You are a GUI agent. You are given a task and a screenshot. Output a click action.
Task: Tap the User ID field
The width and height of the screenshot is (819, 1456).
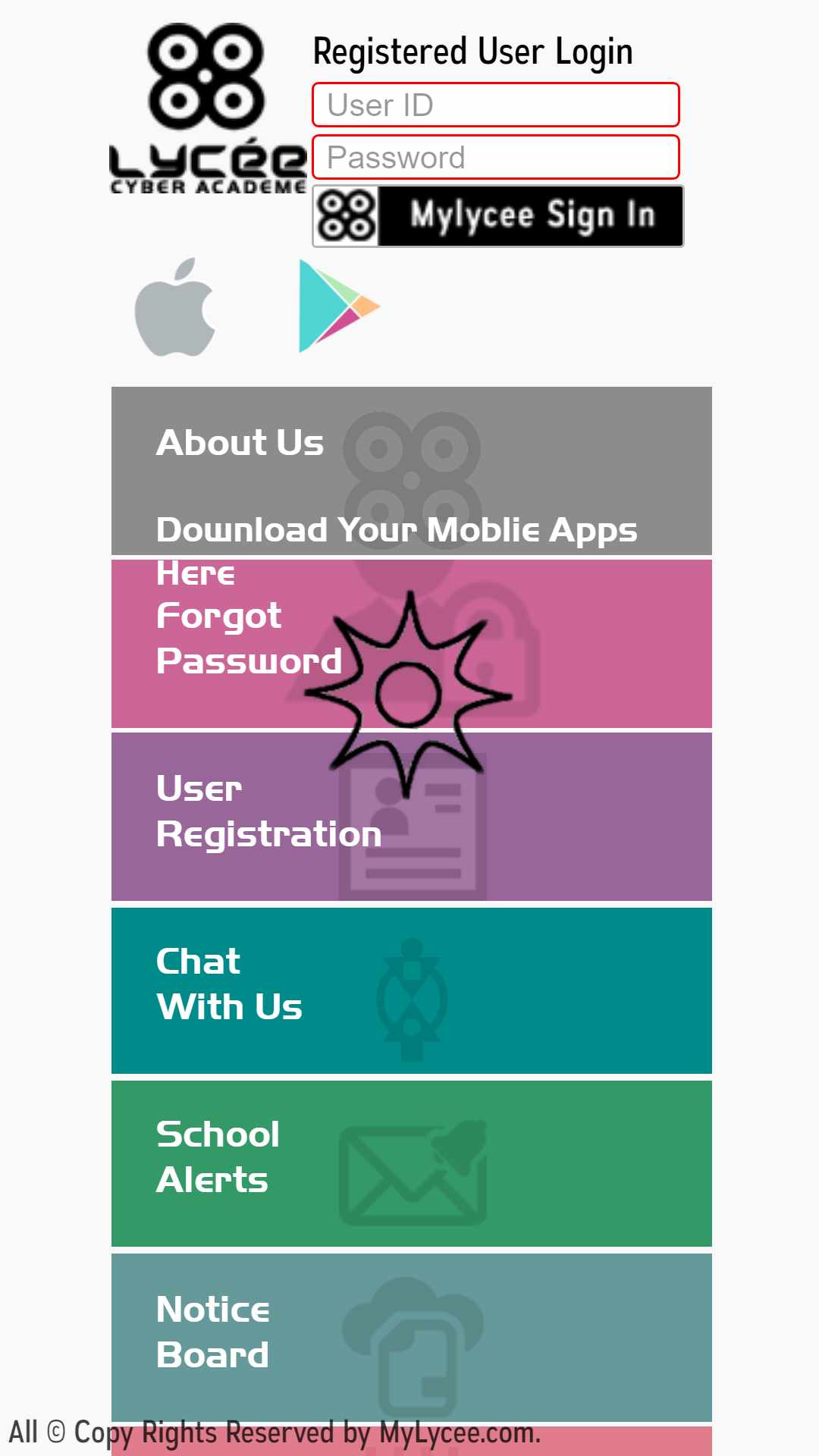(x=496, y=105)
